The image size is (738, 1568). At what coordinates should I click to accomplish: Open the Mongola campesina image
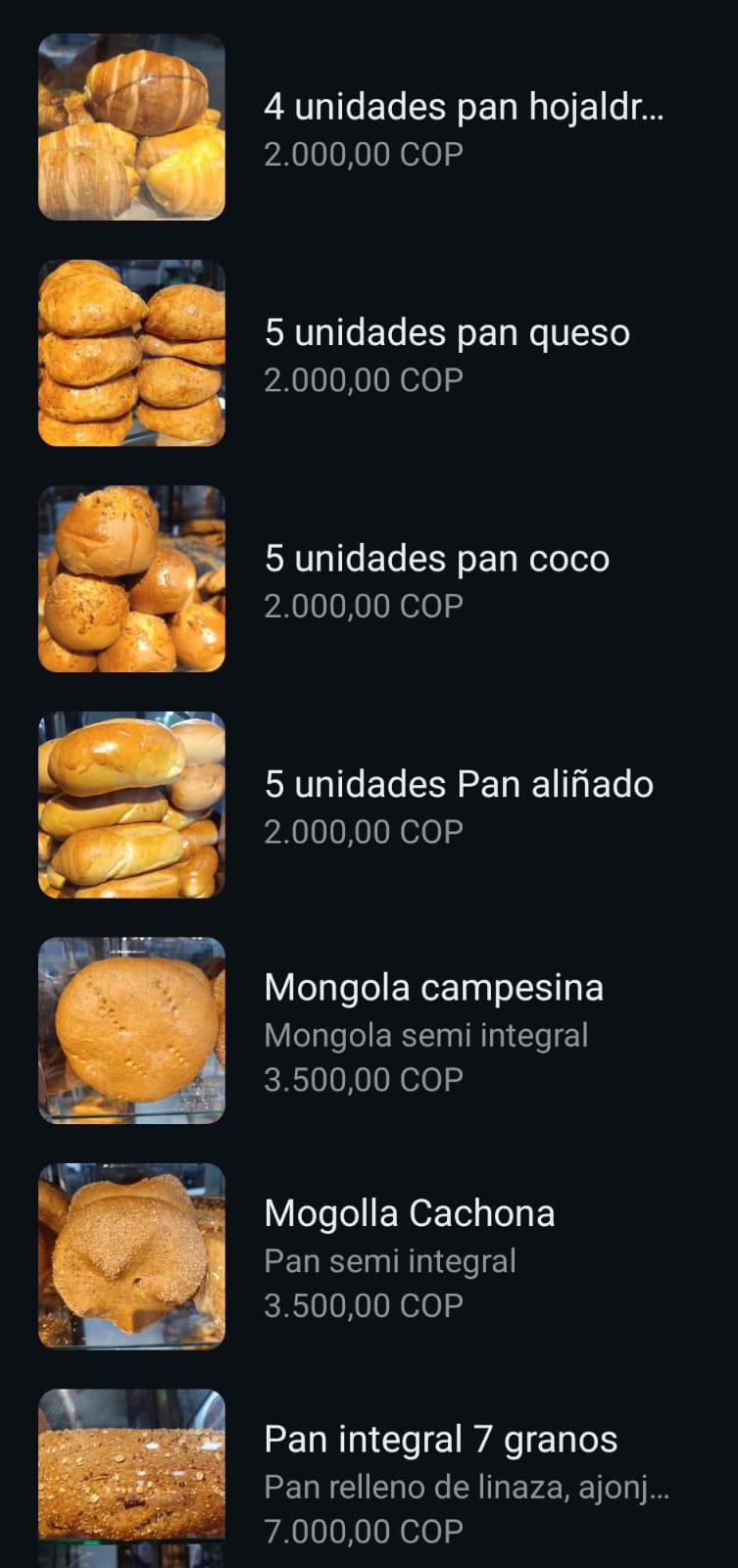point(132,1029)
